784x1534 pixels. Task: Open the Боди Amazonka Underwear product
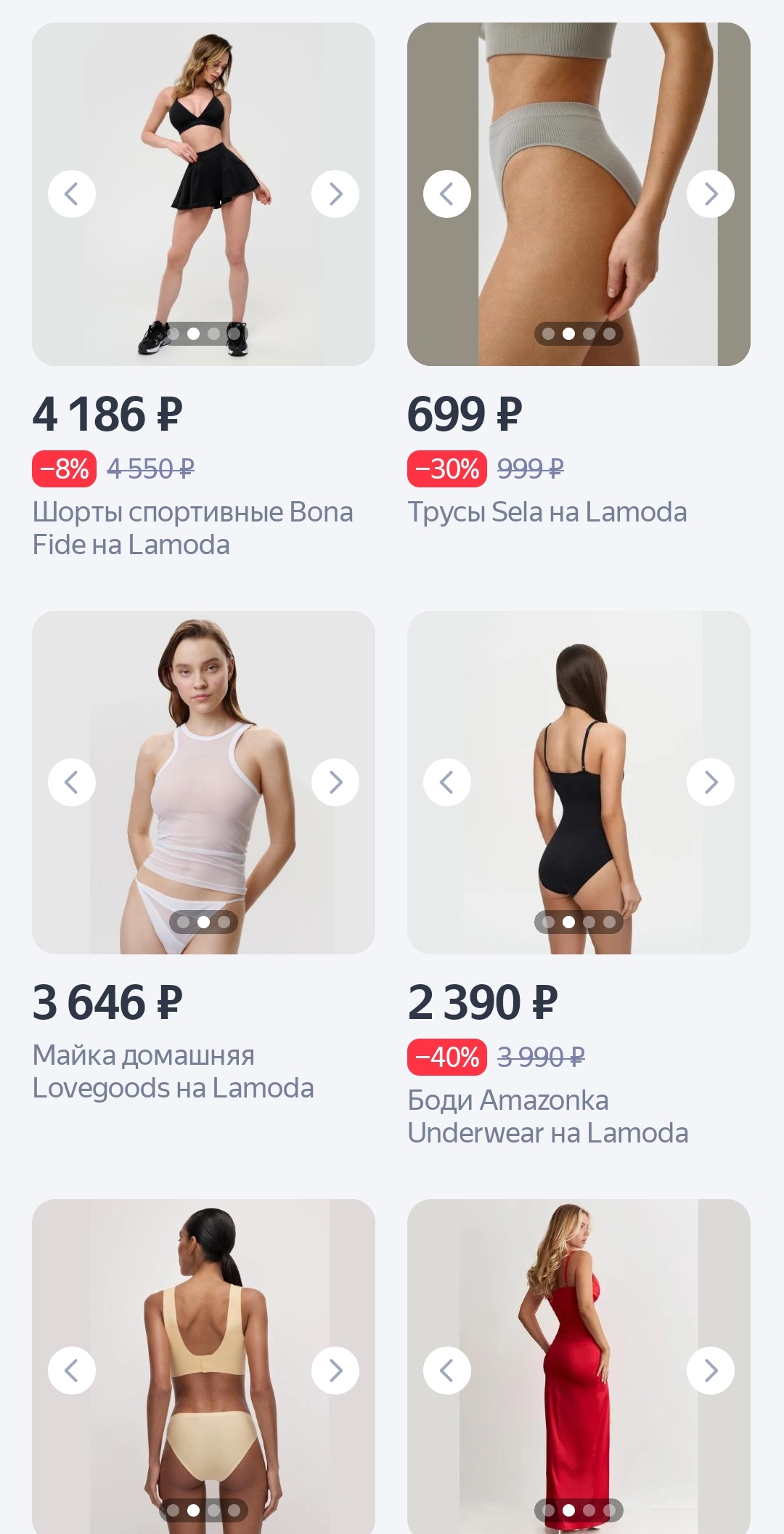coord(547,1116)
